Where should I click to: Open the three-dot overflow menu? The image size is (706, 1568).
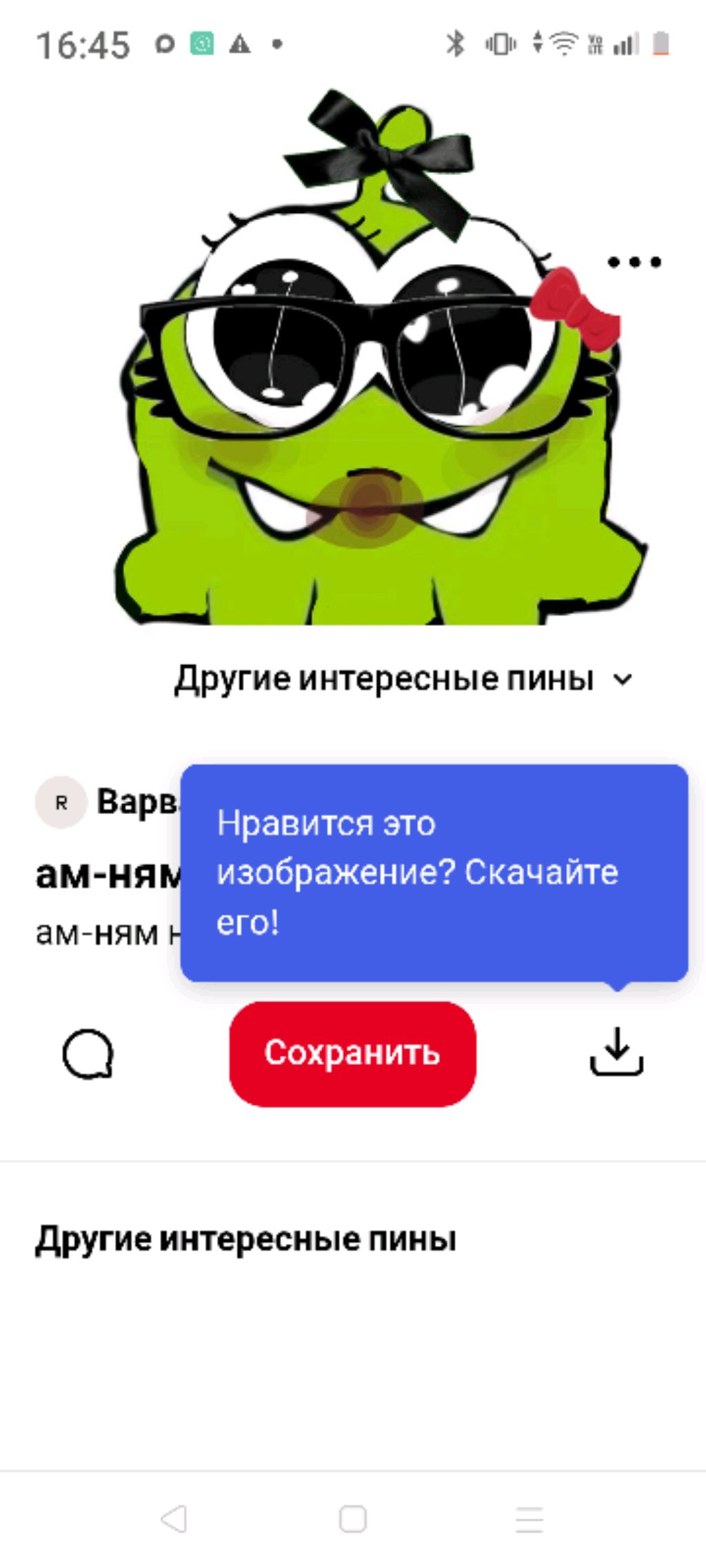click(634, 262)
